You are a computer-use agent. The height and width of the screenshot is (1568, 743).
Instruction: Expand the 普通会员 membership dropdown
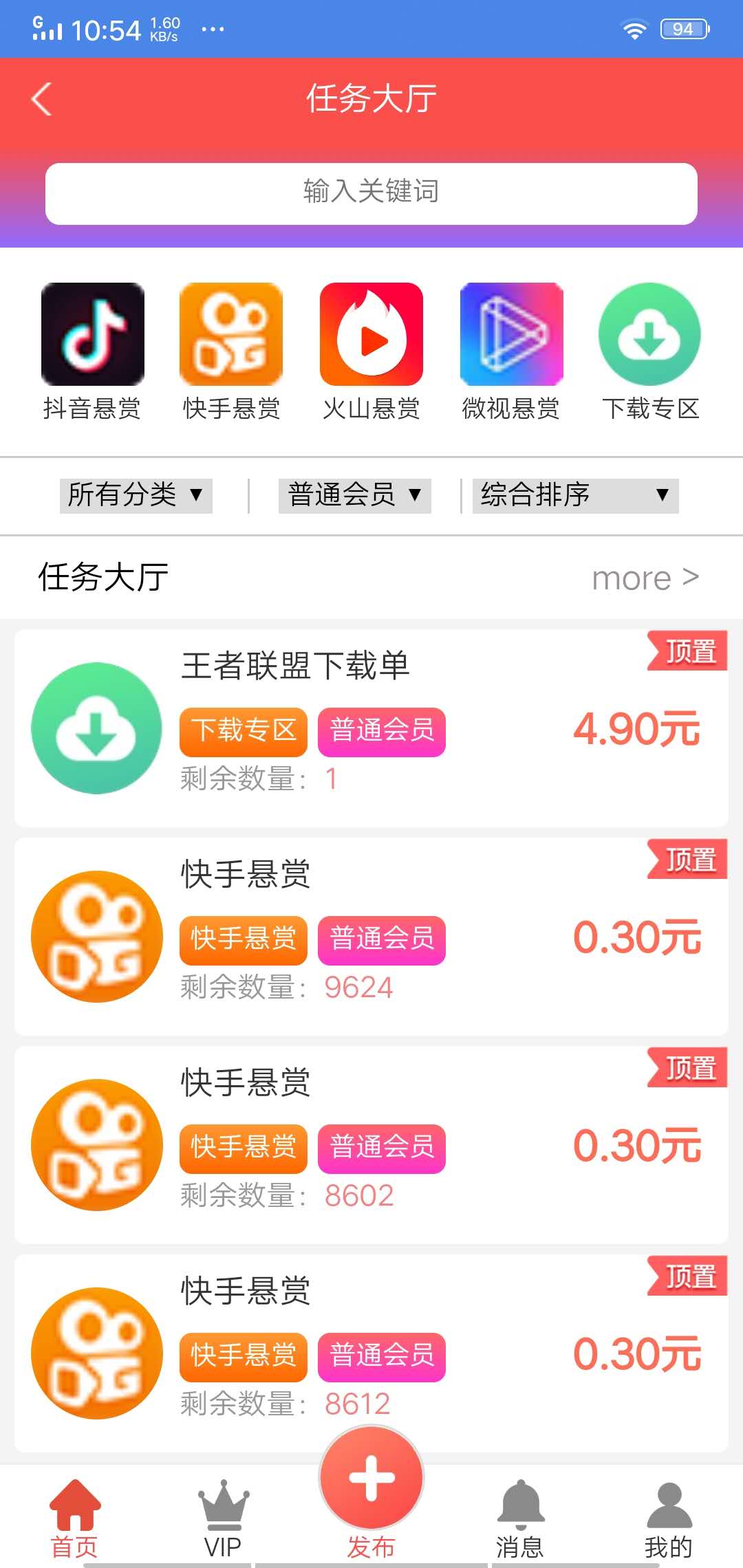(354, 494)
